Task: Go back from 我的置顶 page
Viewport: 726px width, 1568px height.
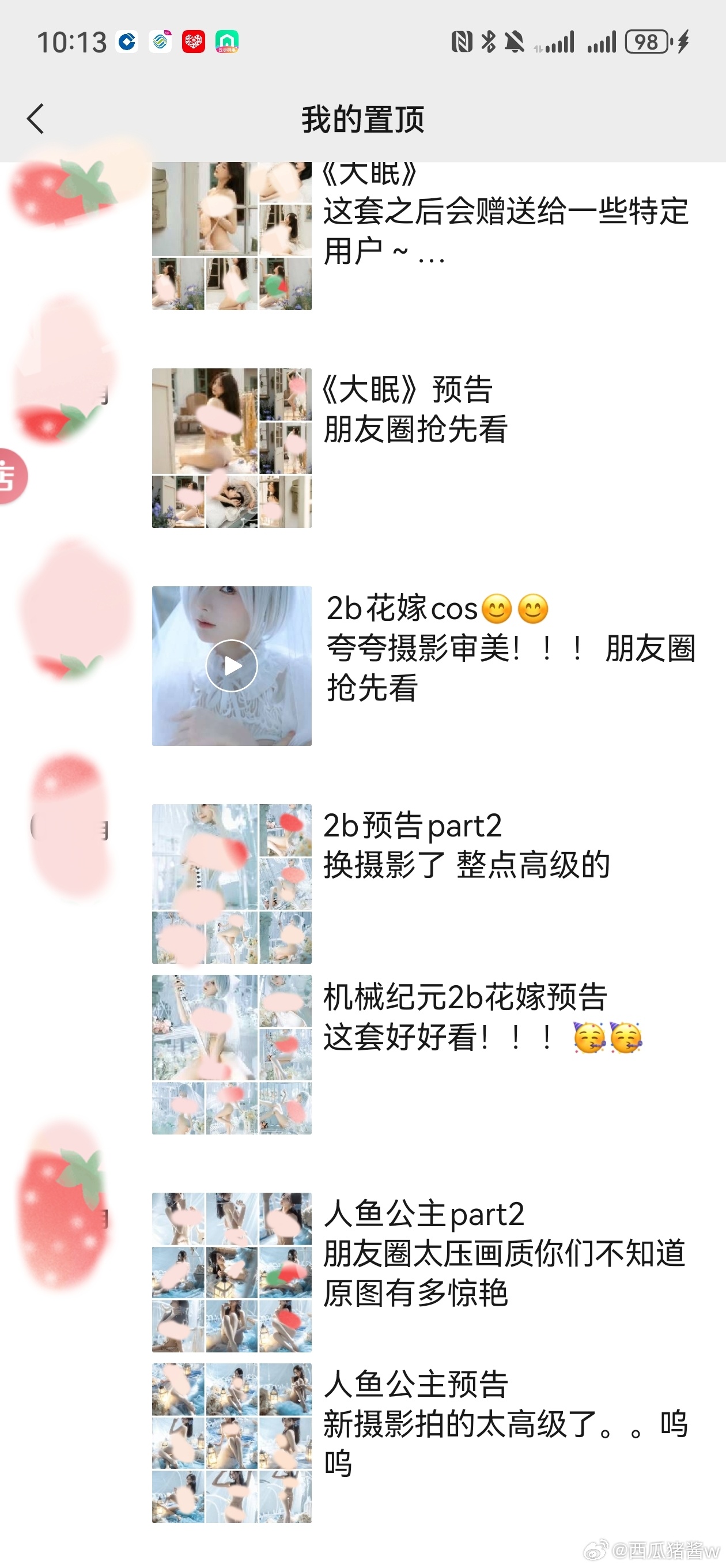Action: (x=35, y=118)
